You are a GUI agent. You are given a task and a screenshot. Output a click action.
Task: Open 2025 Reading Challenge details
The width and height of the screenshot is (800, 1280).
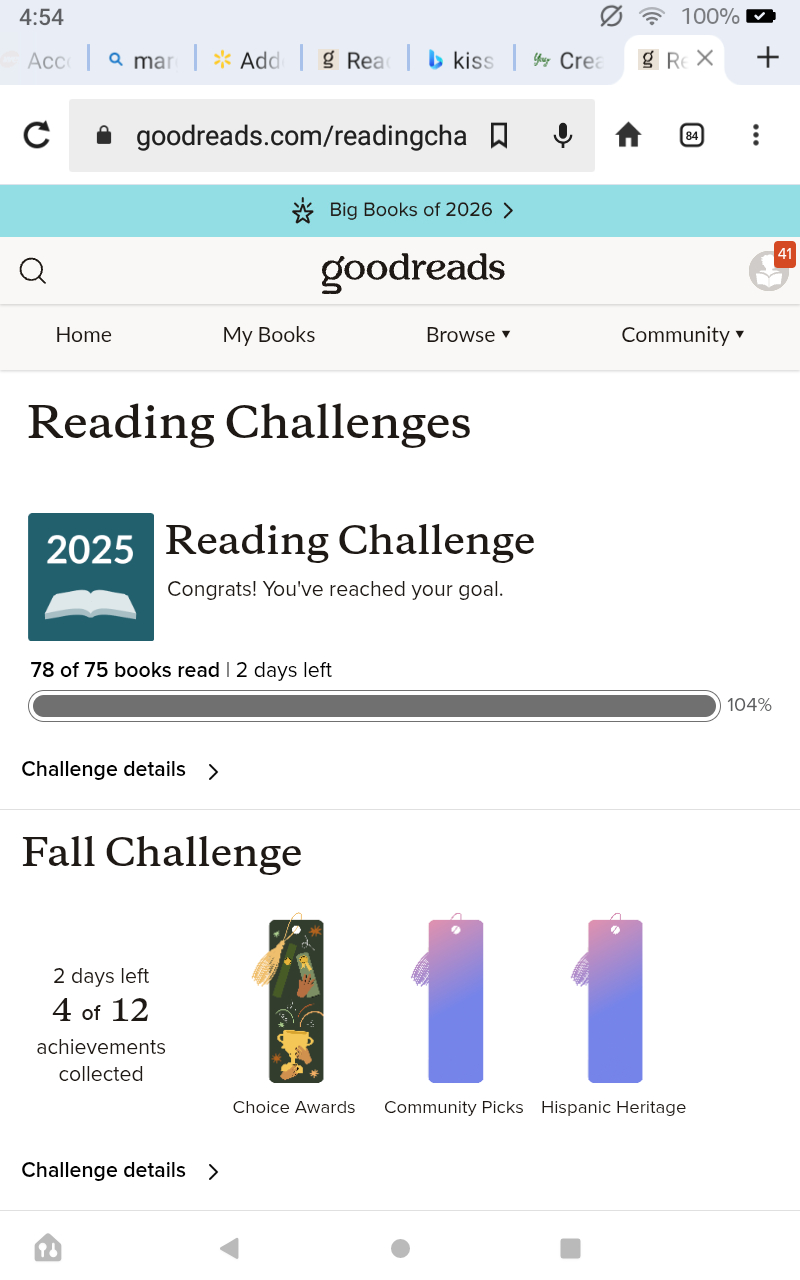pos(120,770)
